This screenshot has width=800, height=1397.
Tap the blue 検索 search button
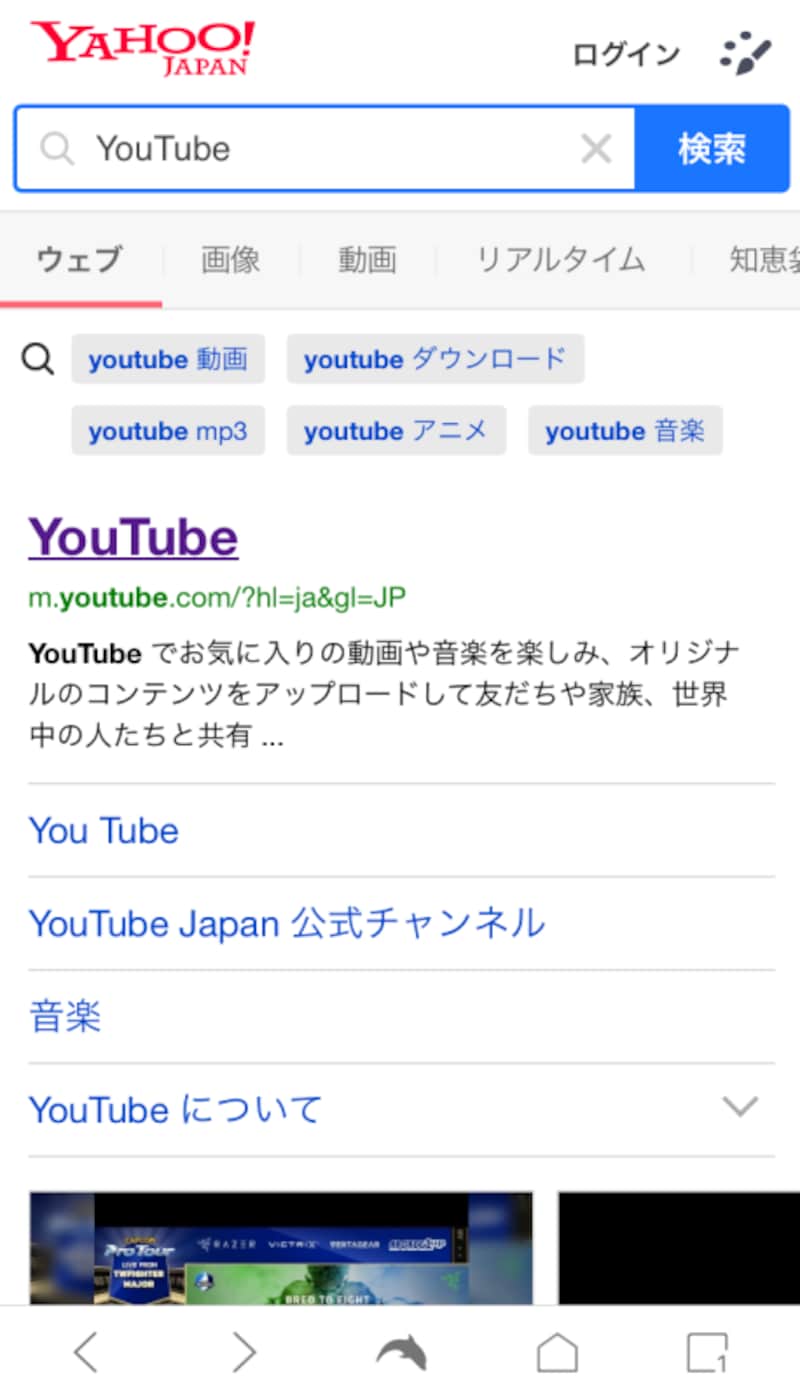[711, 149]
